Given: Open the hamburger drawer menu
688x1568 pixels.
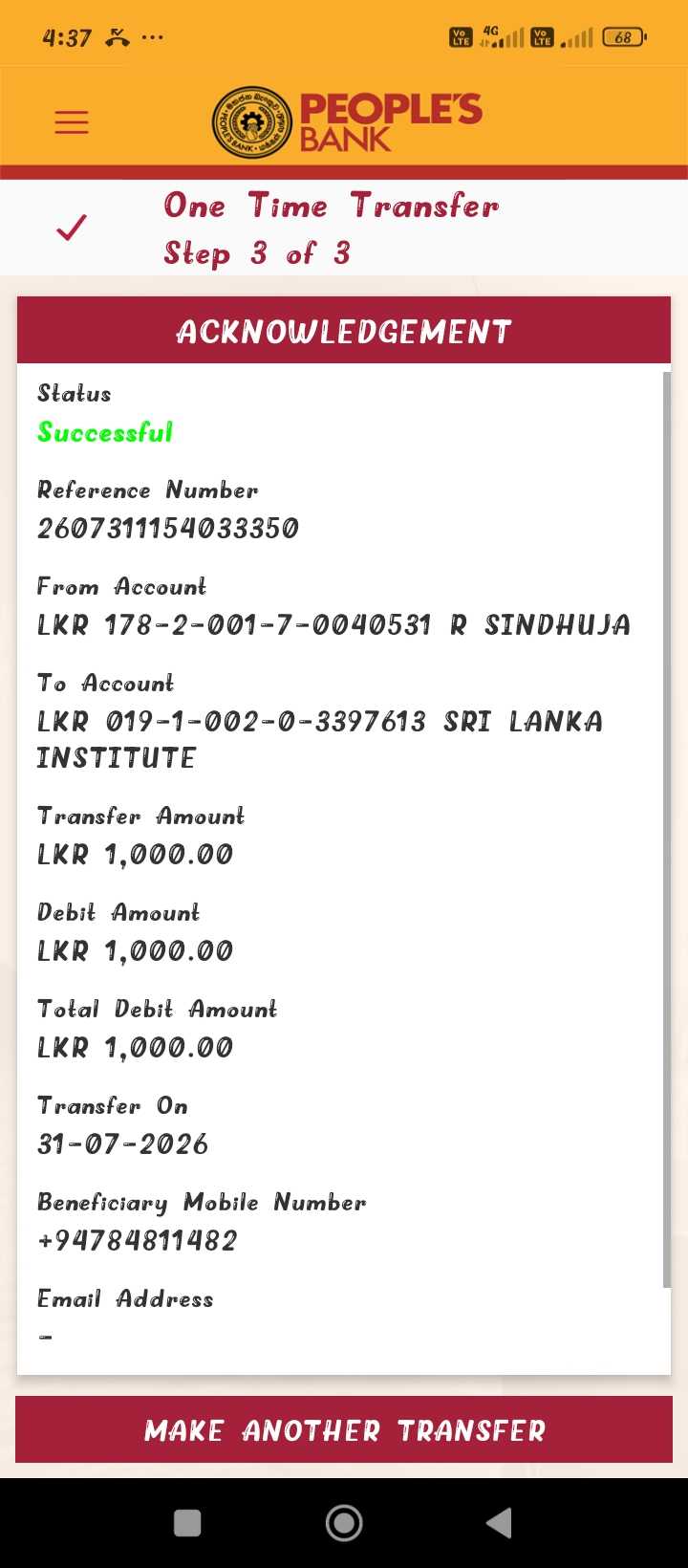Looking at the screenshot, I should pos(72,122).
